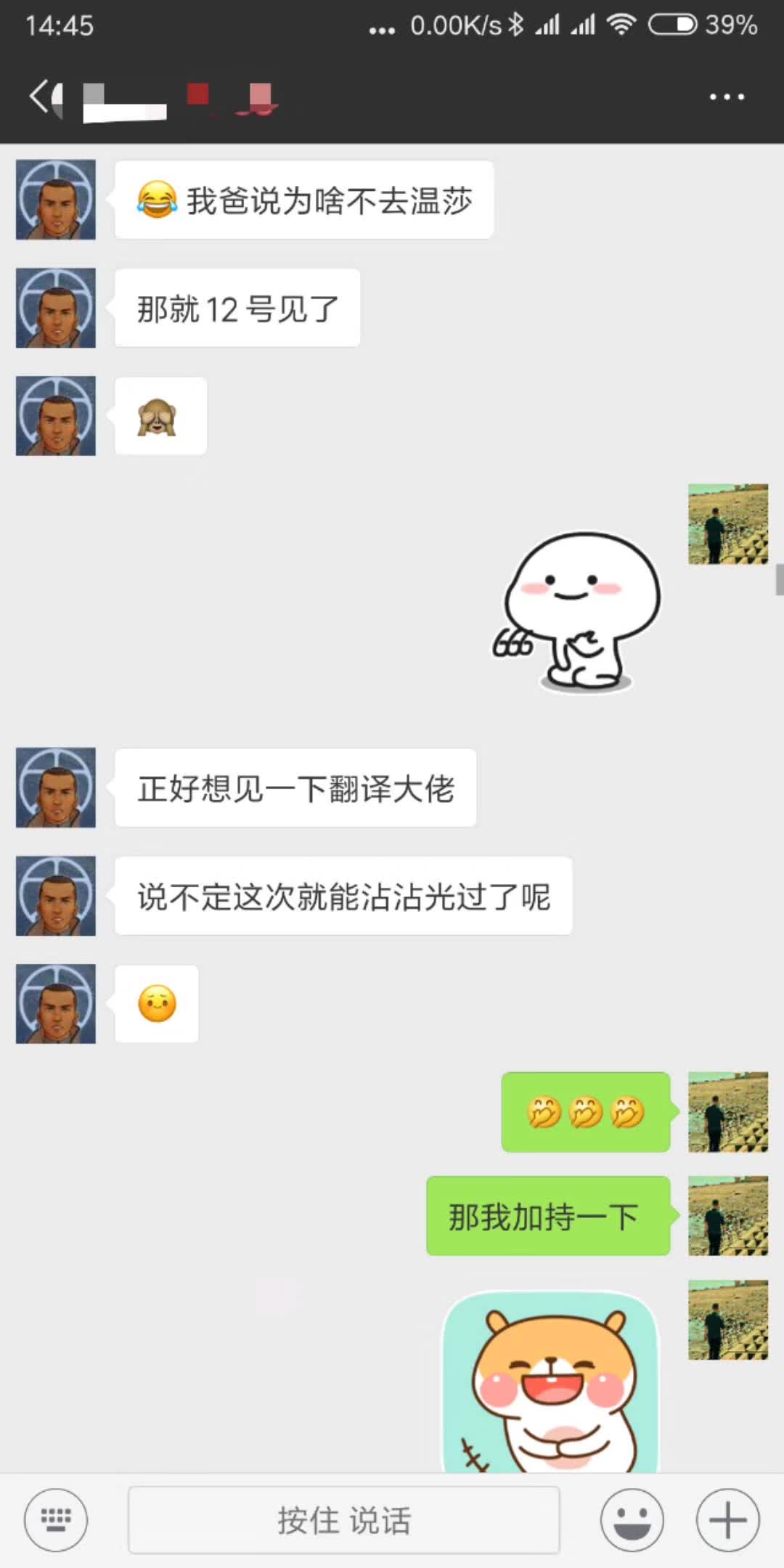The width and height of the screenshot is (784, 1568).
Task: Switch to keyboard text input
Action: coord(56,1519)
